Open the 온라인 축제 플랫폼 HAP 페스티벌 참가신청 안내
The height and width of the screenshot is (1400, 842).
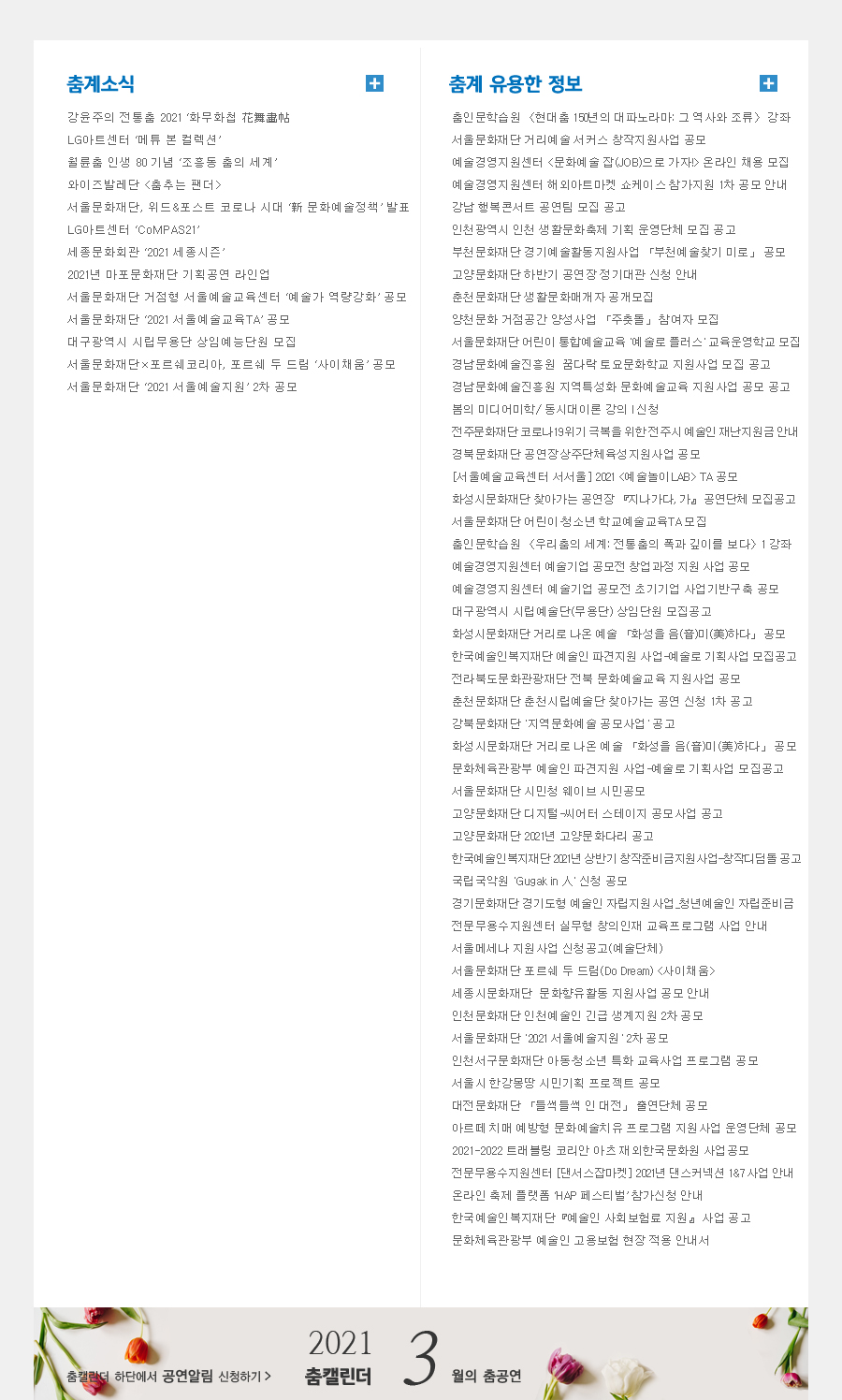coord(577,1195)
